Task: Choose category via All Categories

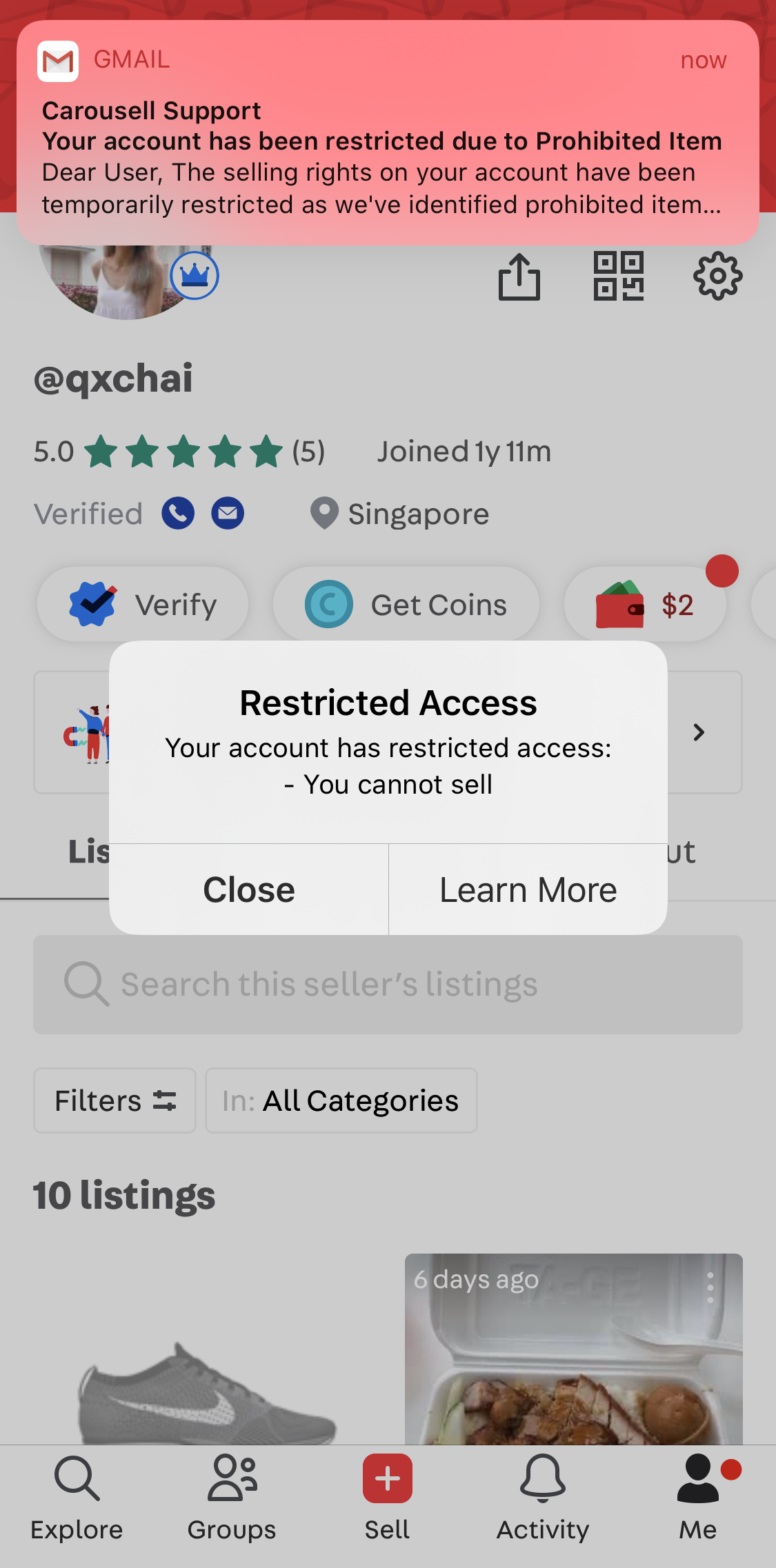Action: [341, 1100]
